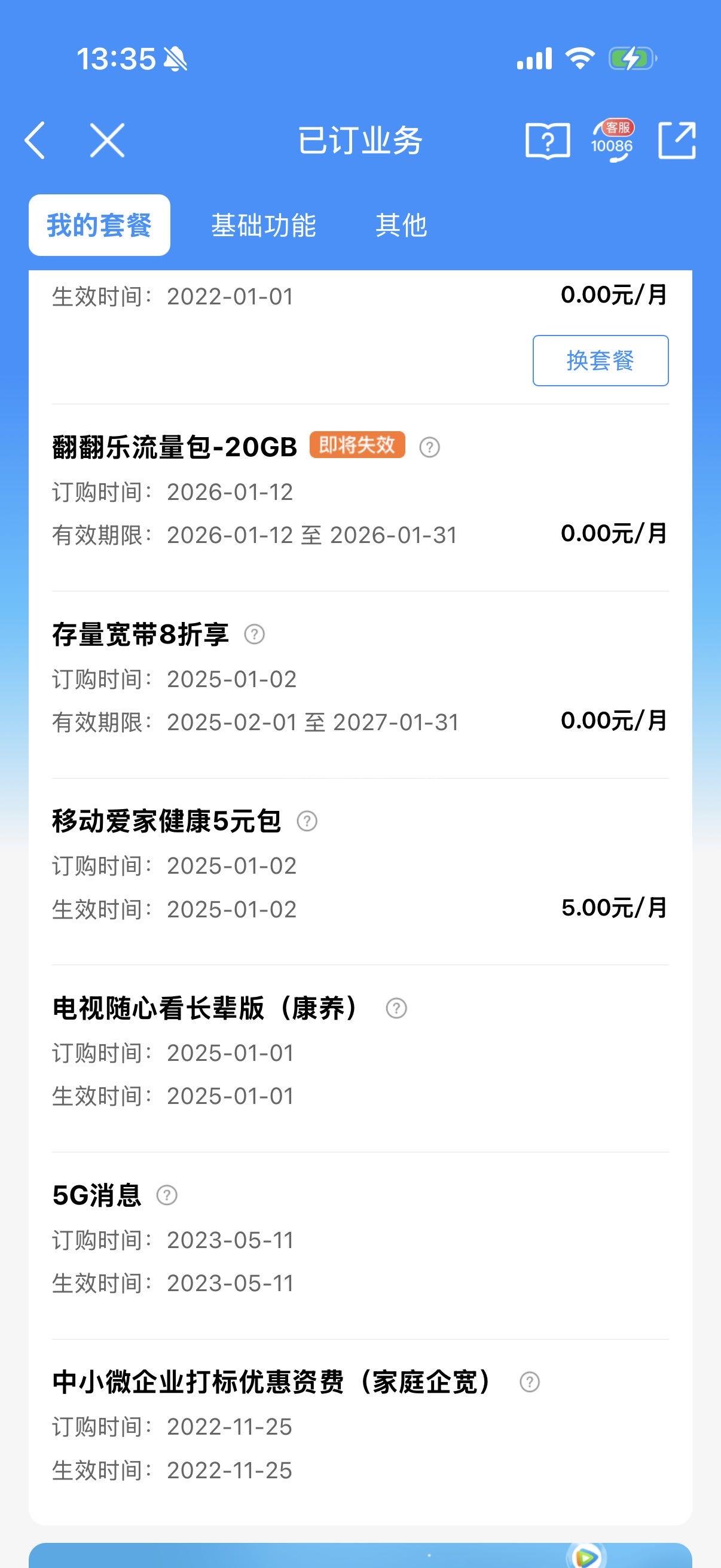Switch to the 其他 tab
The width and height of the screenshot is (721, 1568).
pos(401,225)
